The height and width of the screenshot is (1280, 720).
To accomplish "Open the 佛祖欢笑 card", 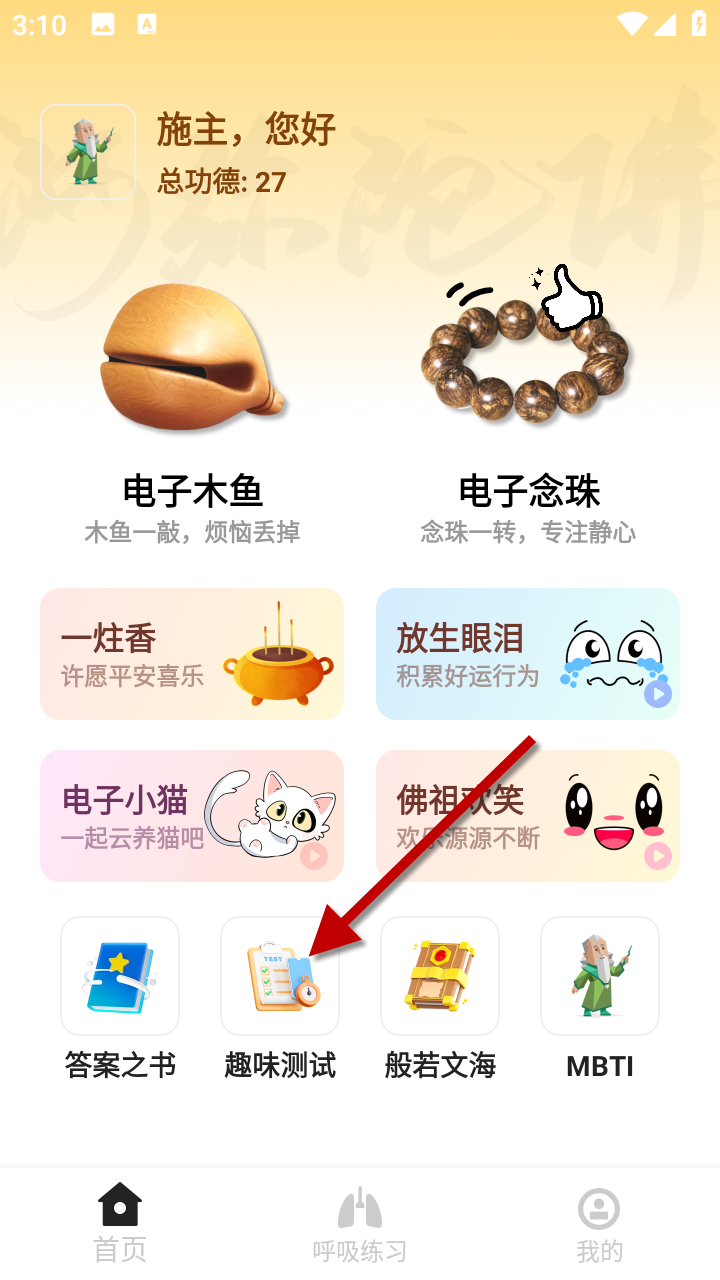I will pyautogui.click(x=527, y=816).
